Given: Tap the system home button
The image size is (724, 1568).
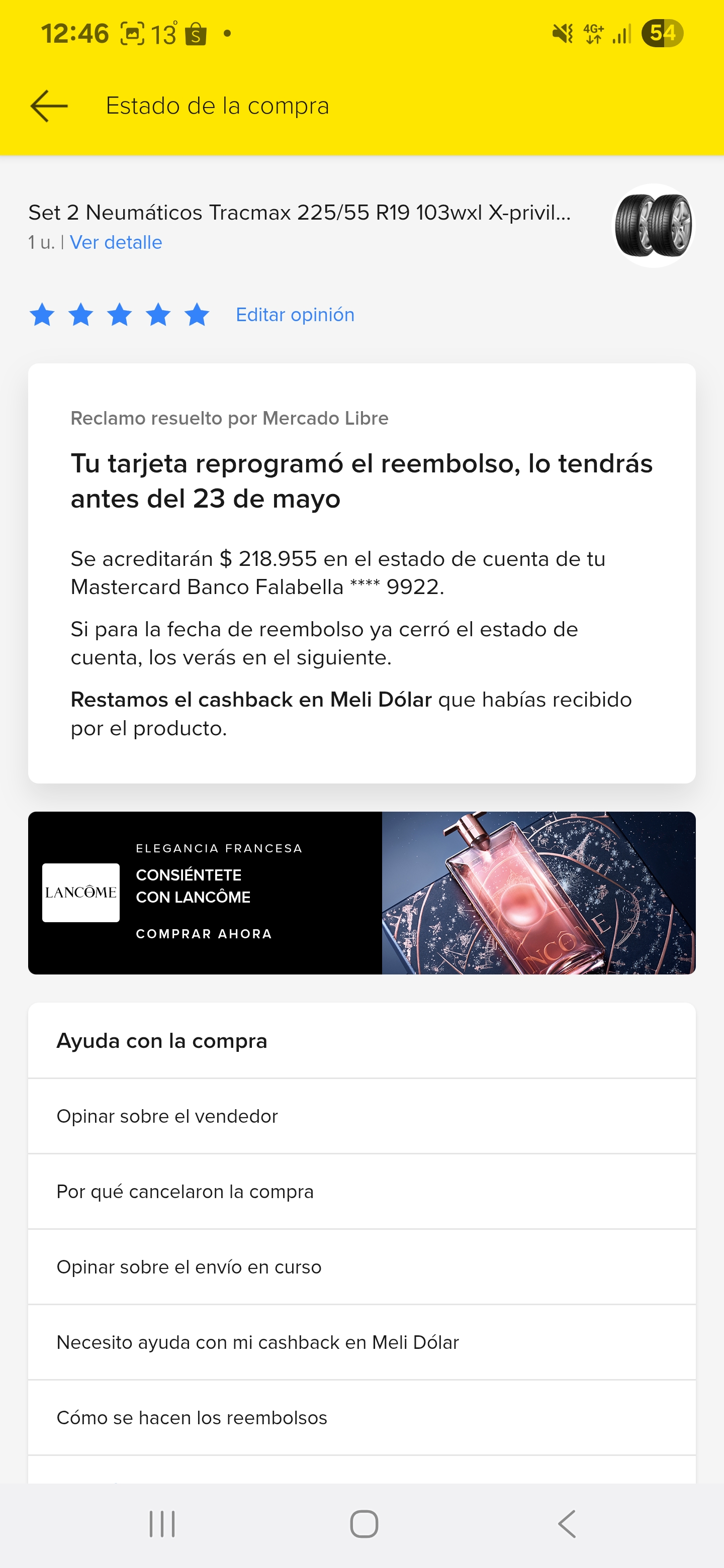Looking at the screenshot, I should tap(364, 1524).
